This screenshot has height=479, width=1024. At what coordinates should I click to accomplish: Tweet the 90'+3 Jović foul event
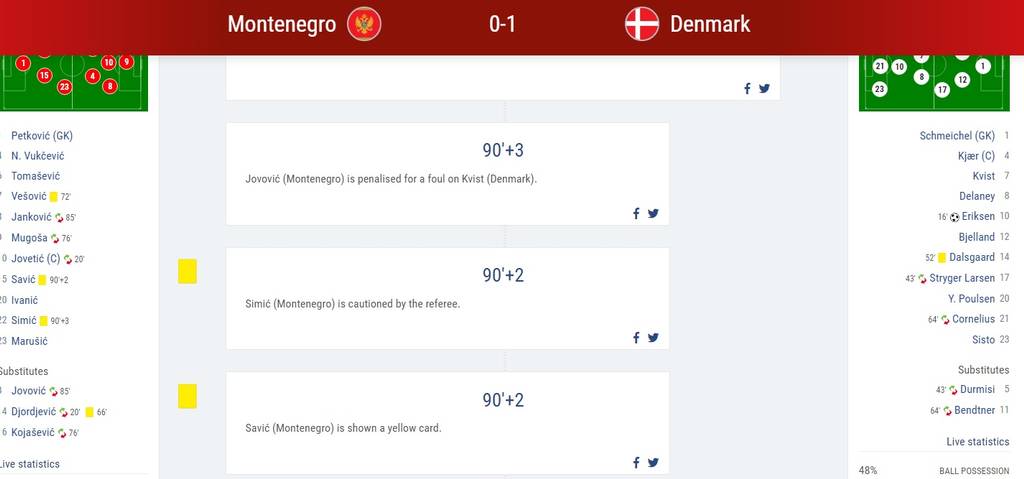[653, 213]
